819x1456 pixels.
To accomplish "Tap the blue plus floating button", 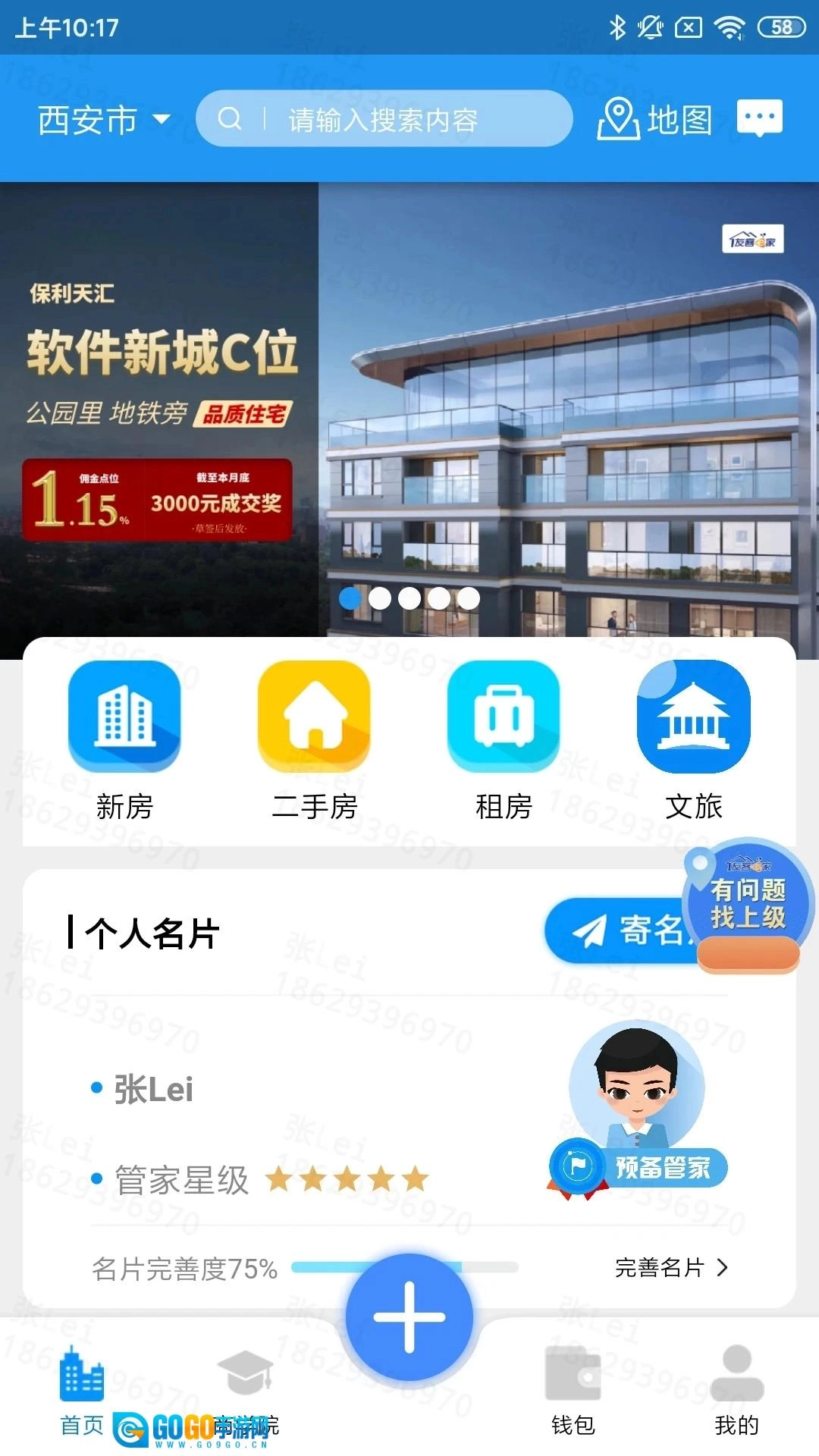I will click(x=409, y=1317).
